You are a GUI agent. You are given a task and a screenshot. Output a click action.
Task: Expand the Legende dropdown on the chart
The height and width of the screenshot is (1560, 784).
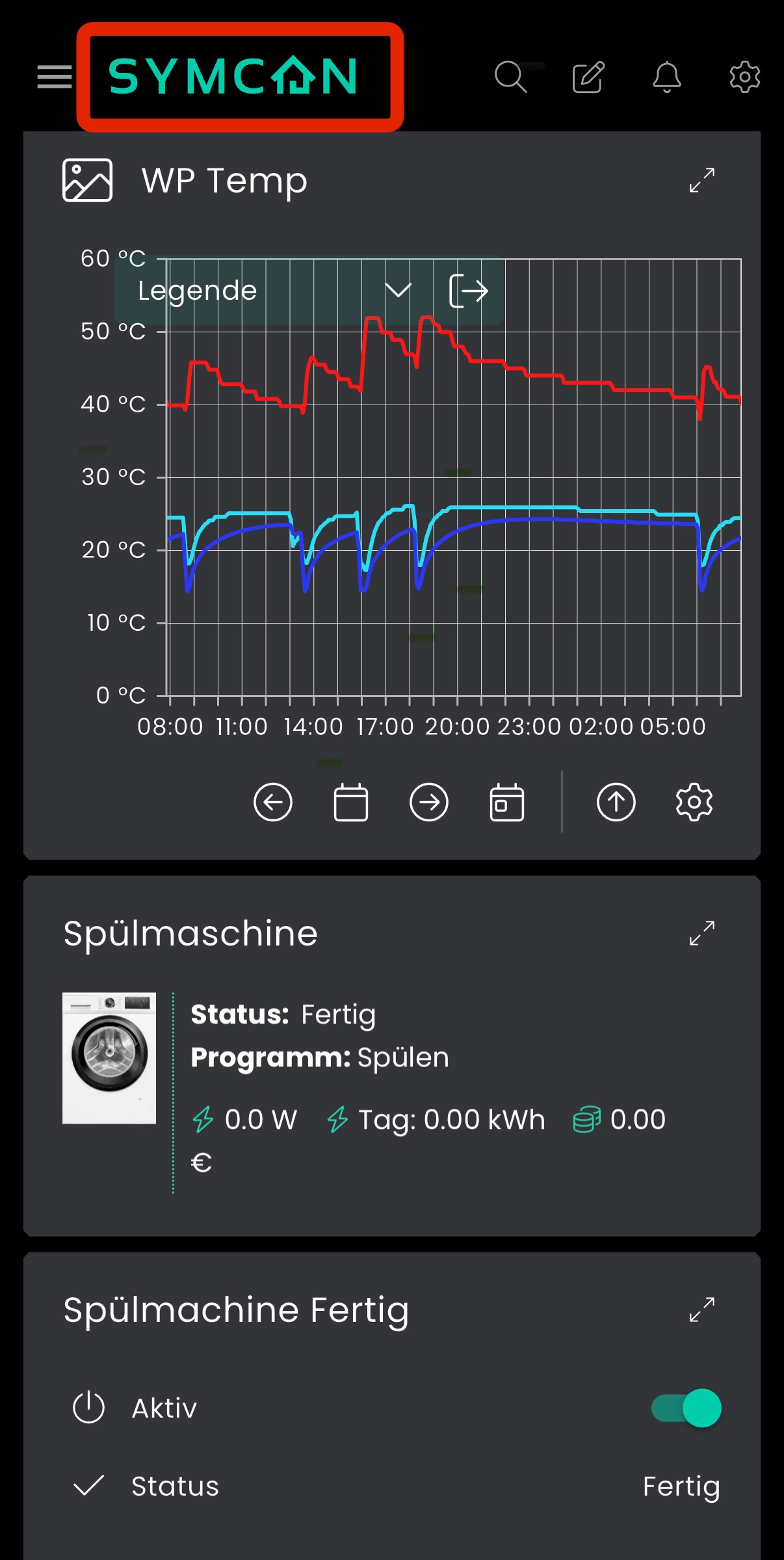[x=398, y=290]
